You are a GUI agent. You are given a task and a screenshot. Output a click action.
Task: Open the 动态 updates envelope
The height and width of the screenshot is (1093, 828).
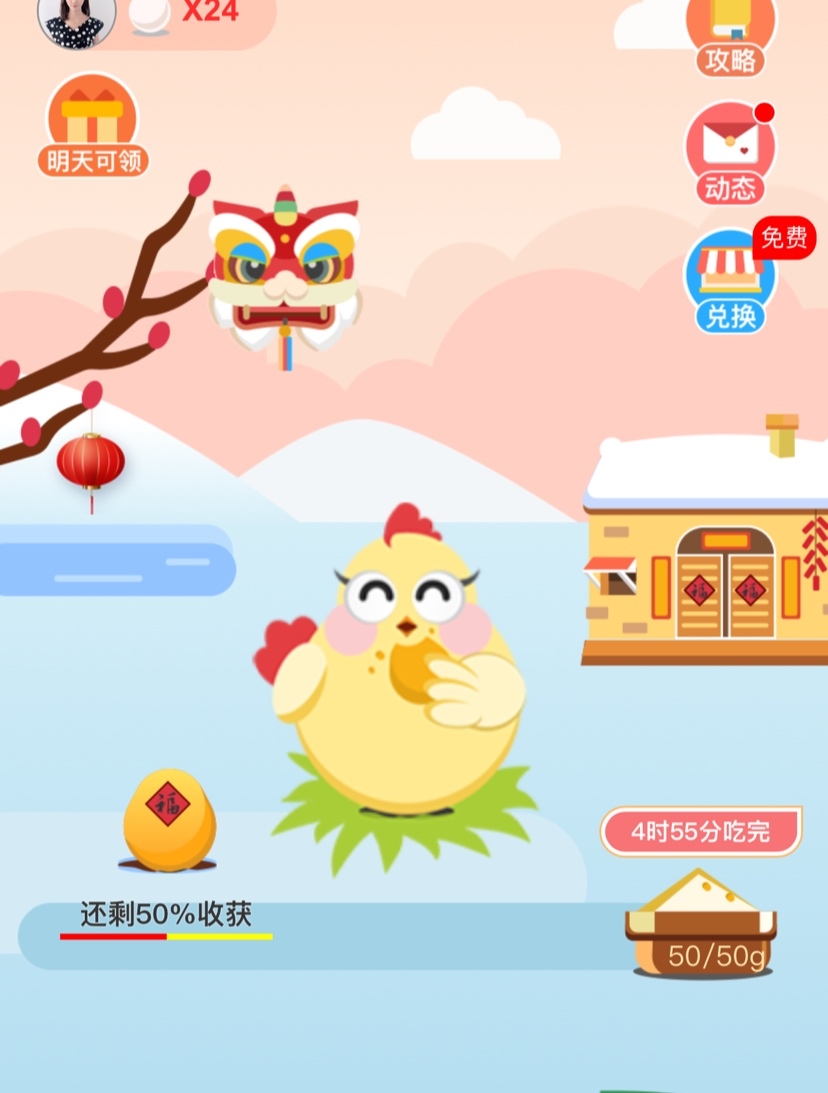tap(730, 153)
